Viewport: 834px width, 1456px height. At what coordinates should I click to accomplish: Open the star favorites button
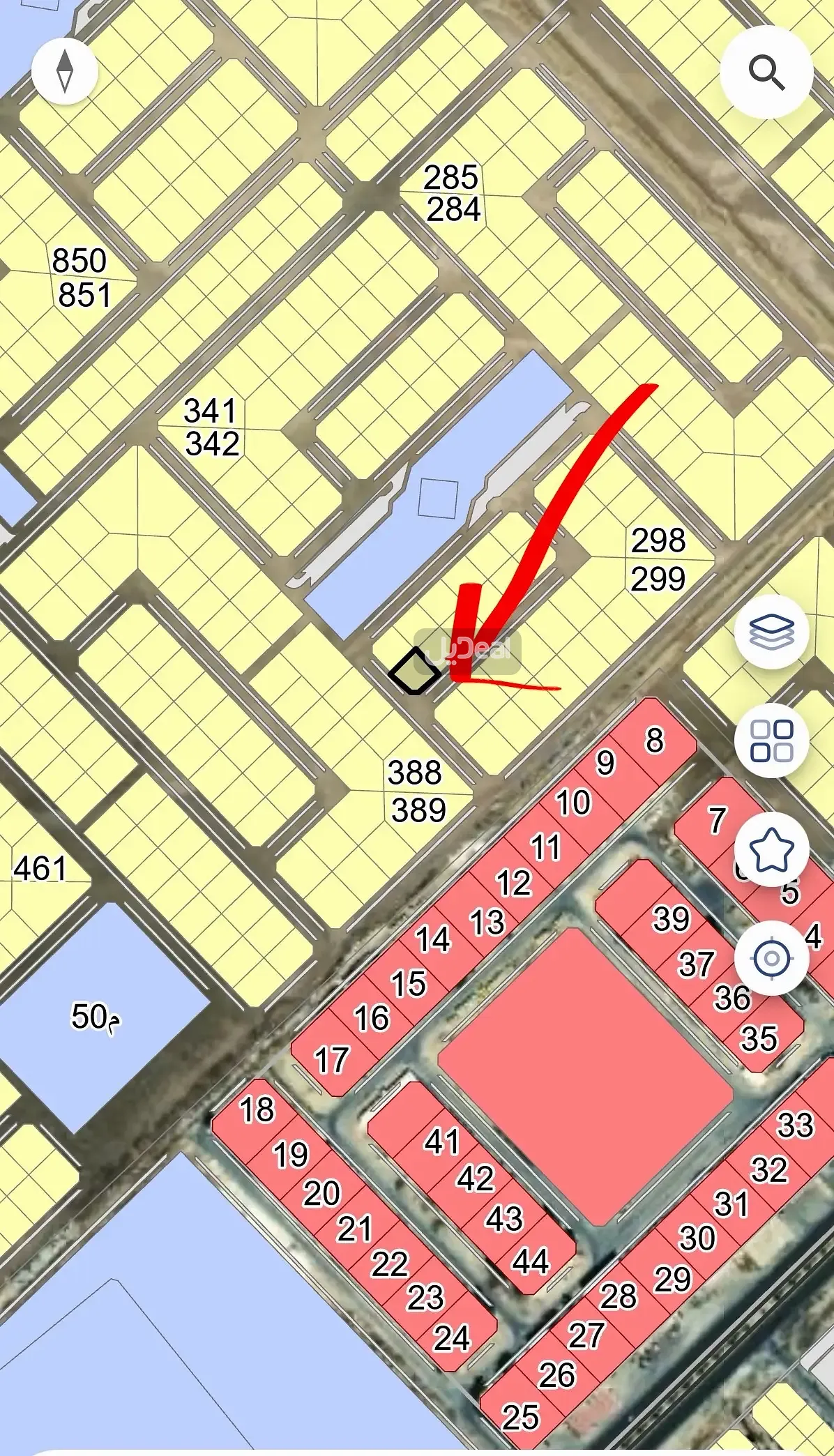[x=771, y=849]
